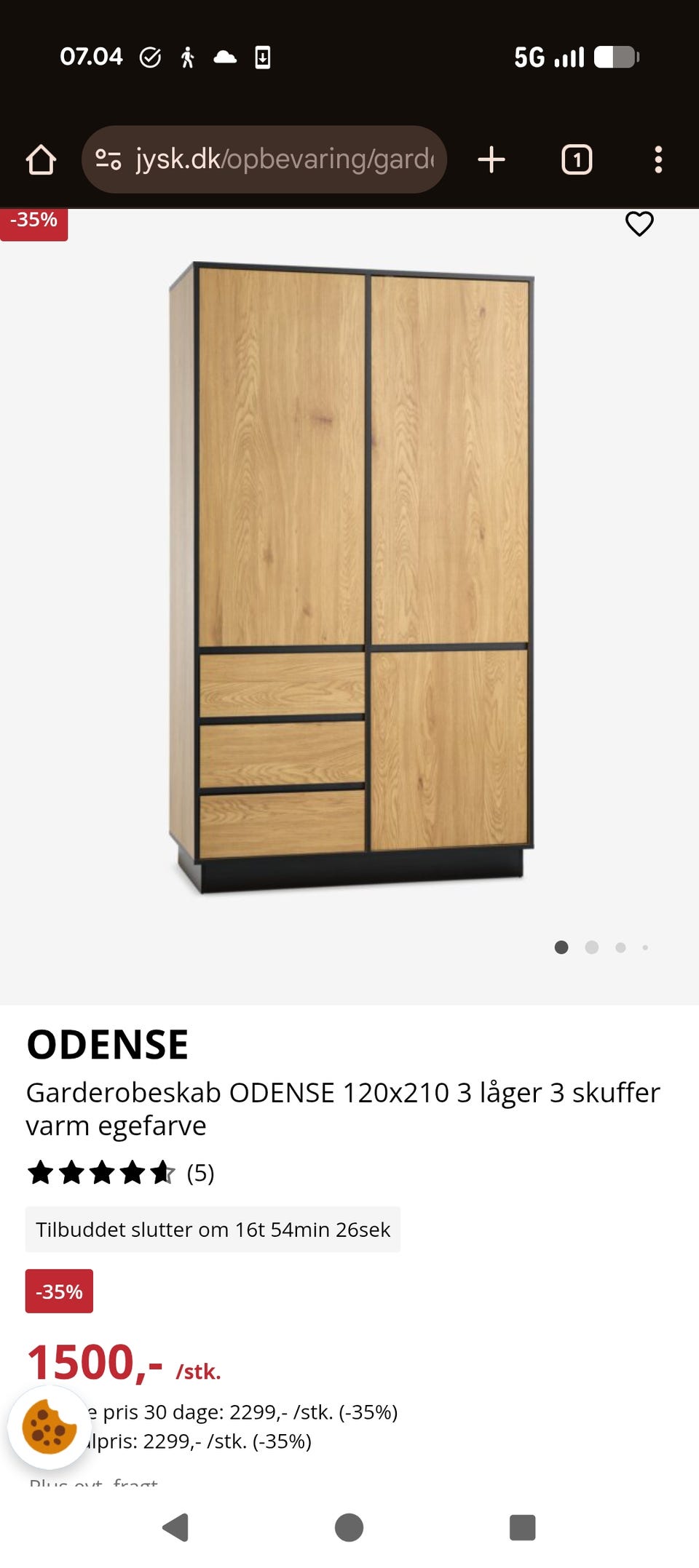Enable the sync check icon in status bar

coord(150,56)
